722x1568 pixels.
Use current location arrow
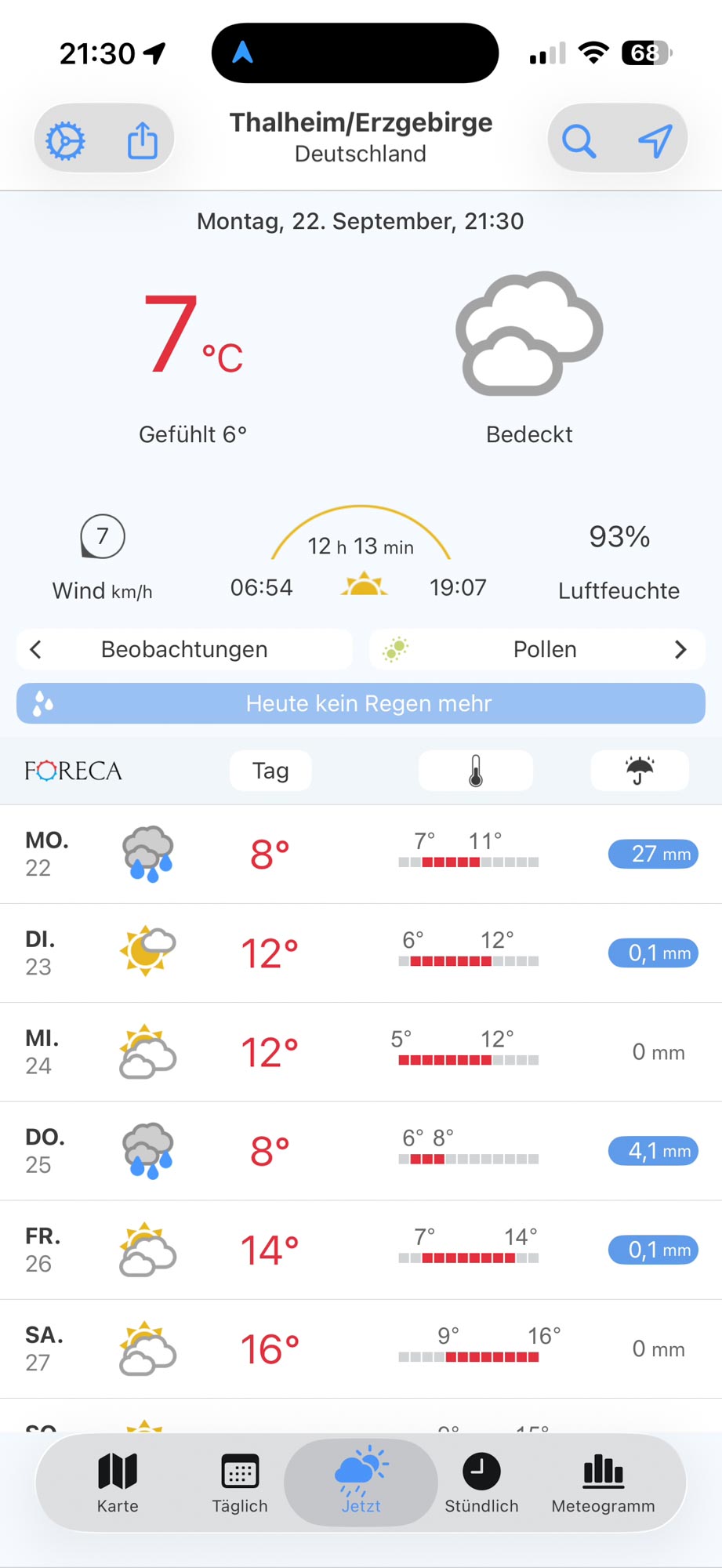655,141
